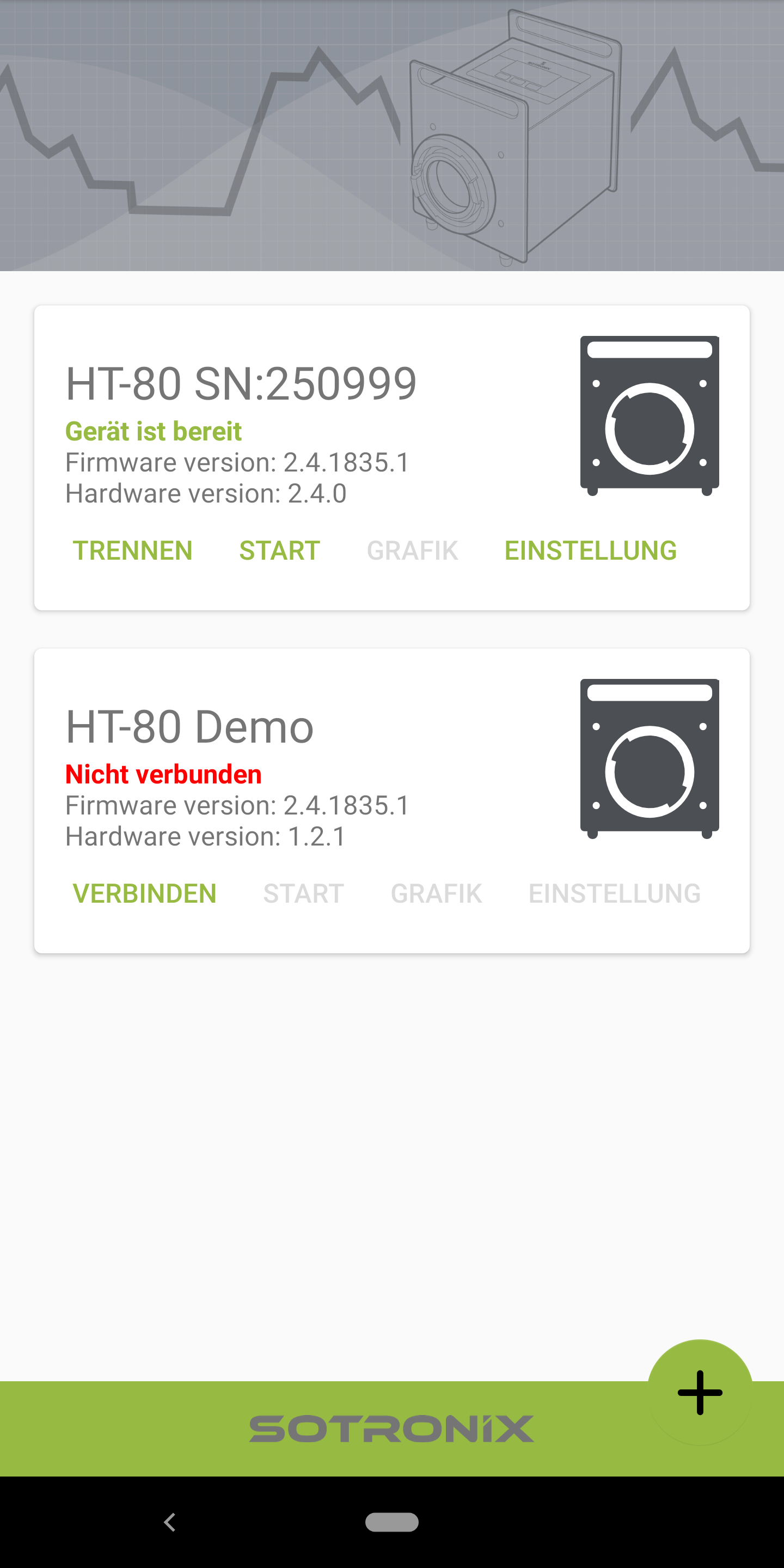Add a new device with the plus button
This screenshot has height=1568, width=784.
pyautogui.click(x=700, y=1392)
